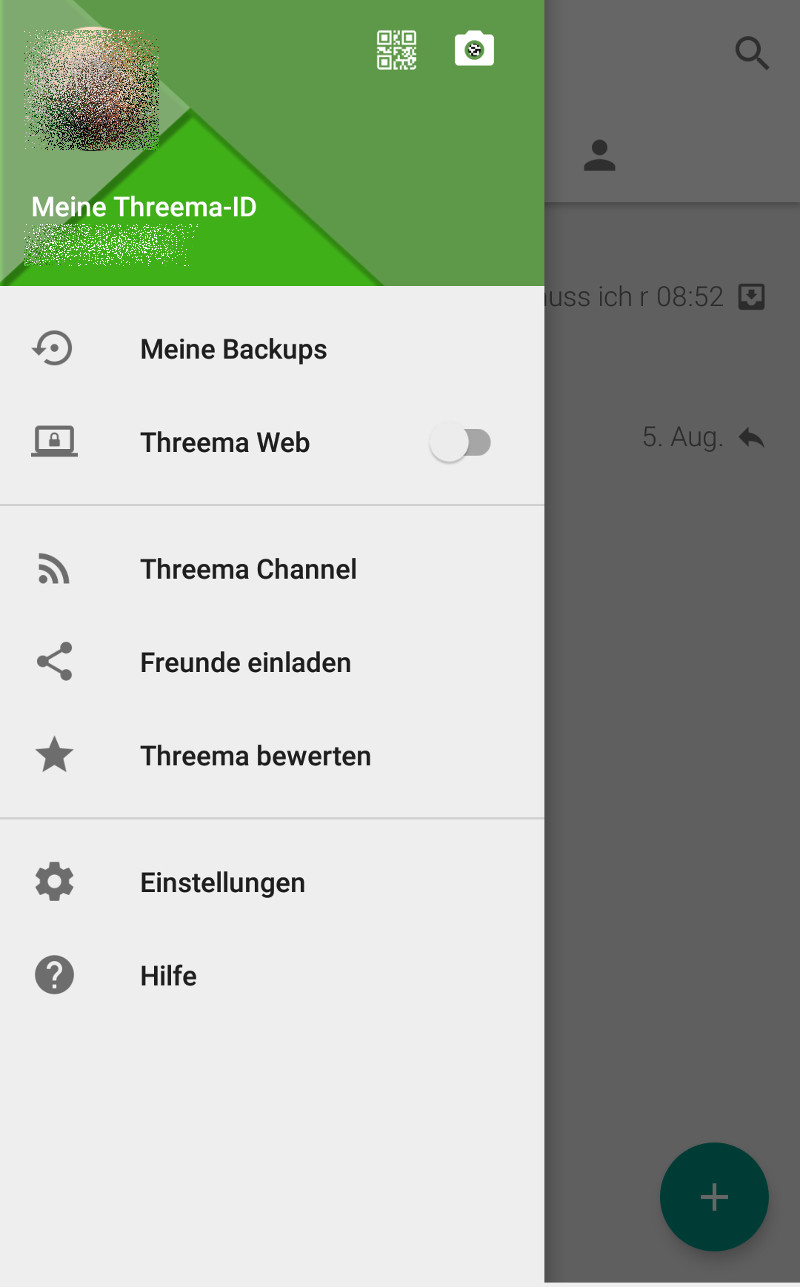The width and height of the screenshot is (800, 1287).
Task: Select Freunde einladen
Action: [272, 662]
